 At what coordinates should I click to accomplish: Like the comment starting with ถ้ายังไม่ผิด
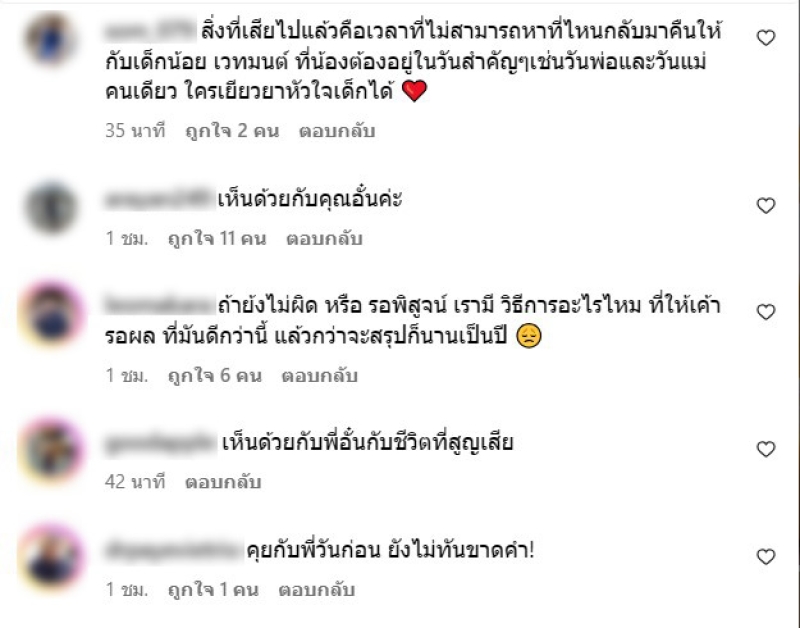[x=765, y=313]
